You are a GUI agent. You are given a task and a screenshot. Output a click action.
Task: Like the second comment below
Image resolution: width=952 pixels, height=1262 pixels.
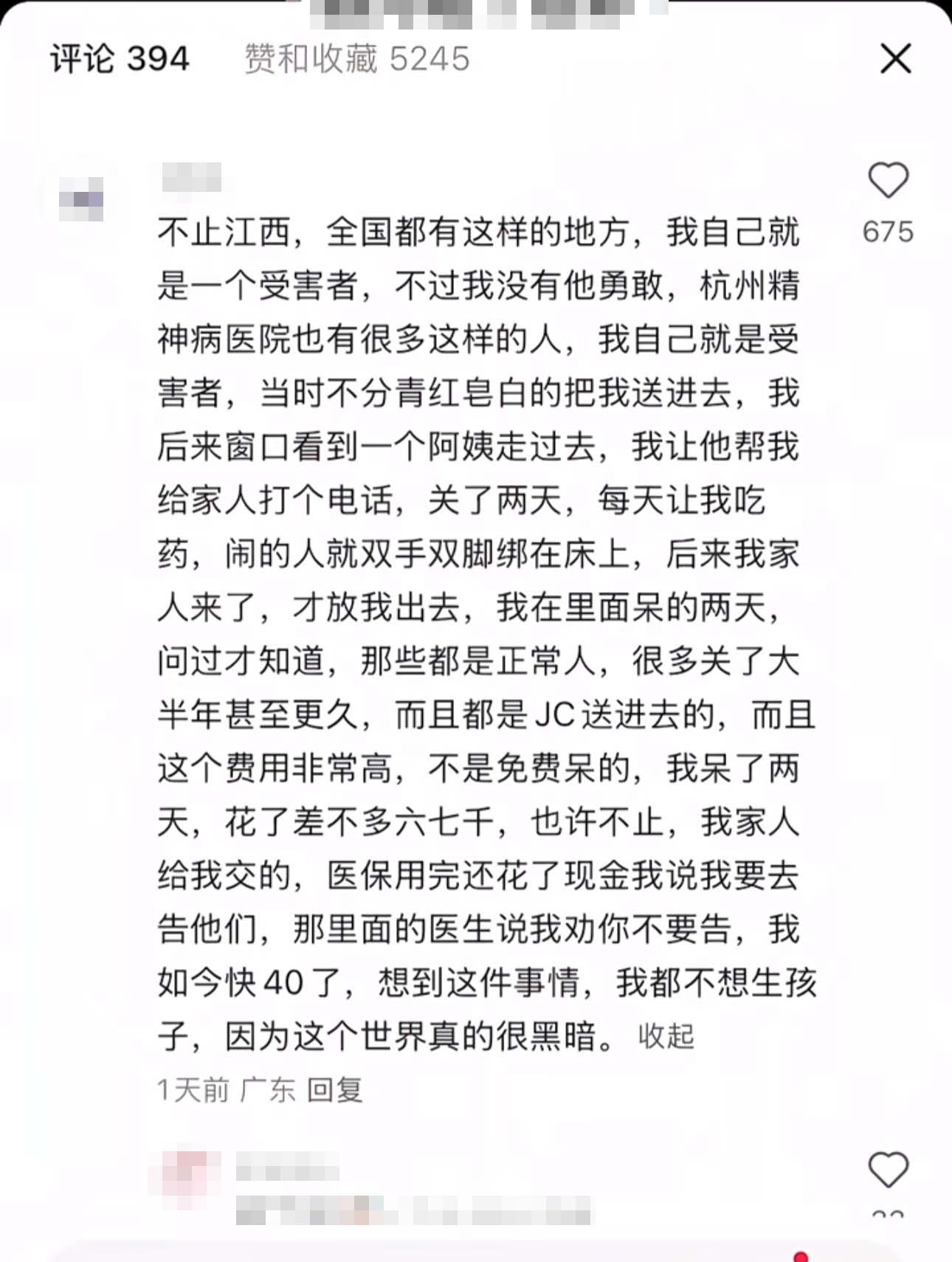888,1170
